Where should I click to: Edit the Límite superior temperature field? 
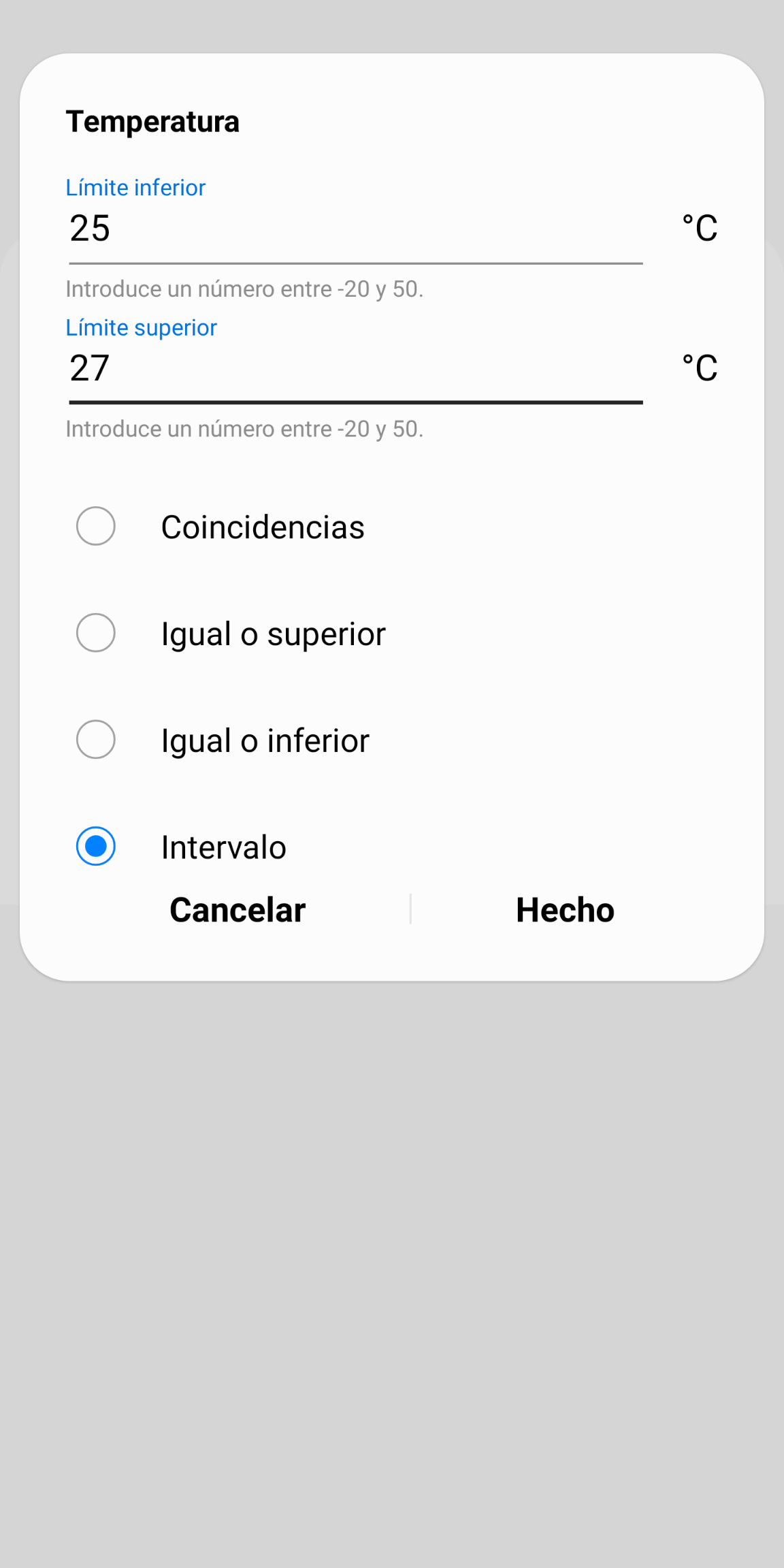tap(354, 369)
